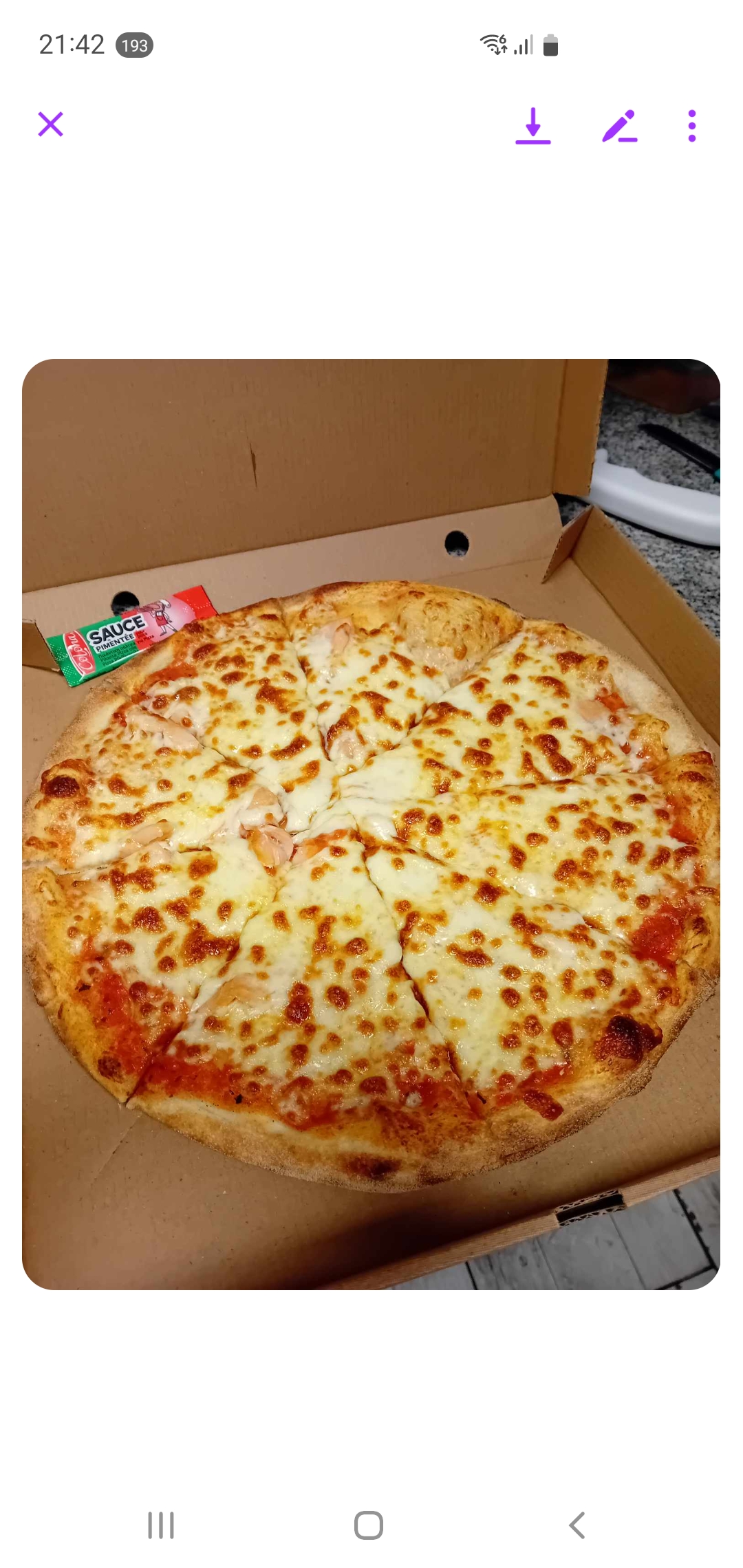Go back using the system back button
Screen dimensions: 743x1568
[577, 1525]
